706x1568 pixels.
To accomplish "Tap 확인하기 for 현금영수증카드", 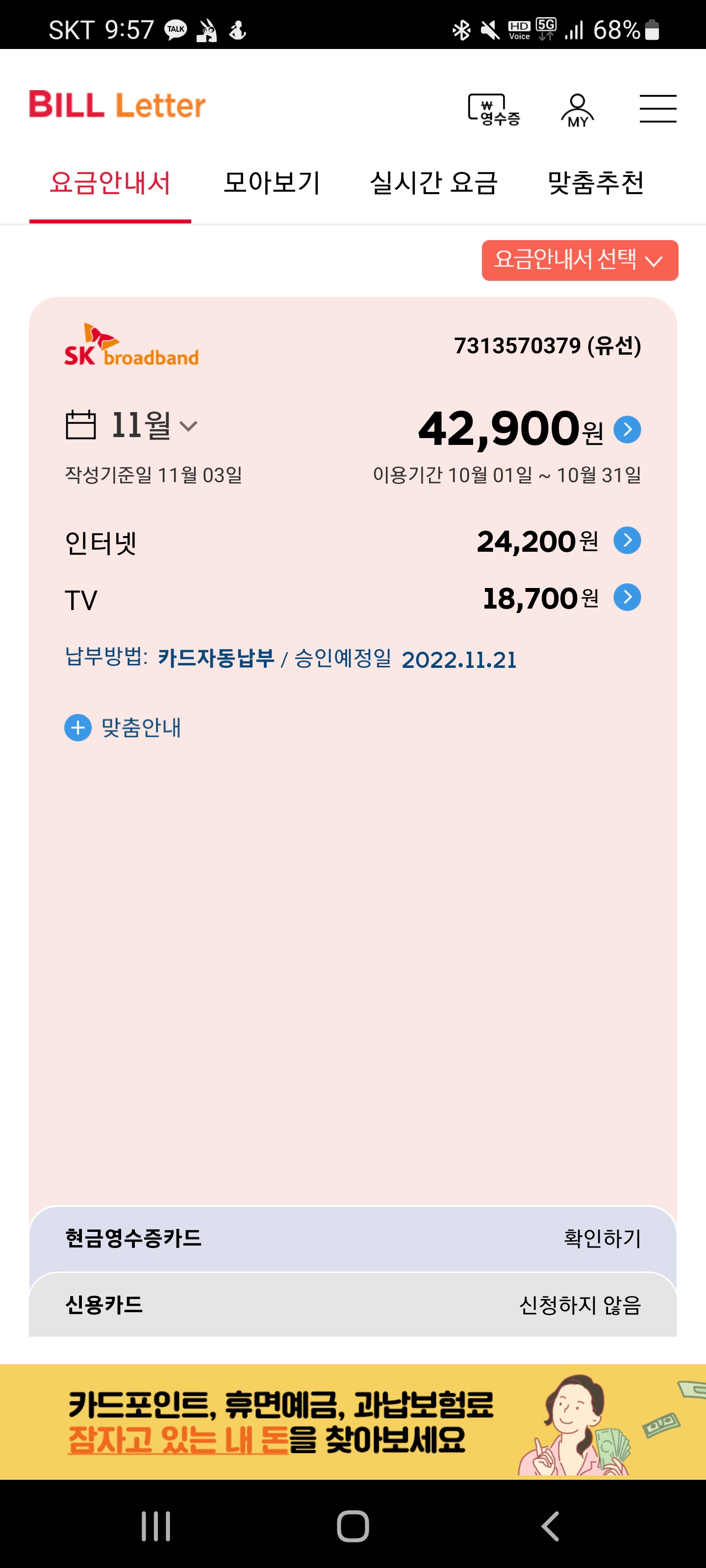I will pos(602,1238).
